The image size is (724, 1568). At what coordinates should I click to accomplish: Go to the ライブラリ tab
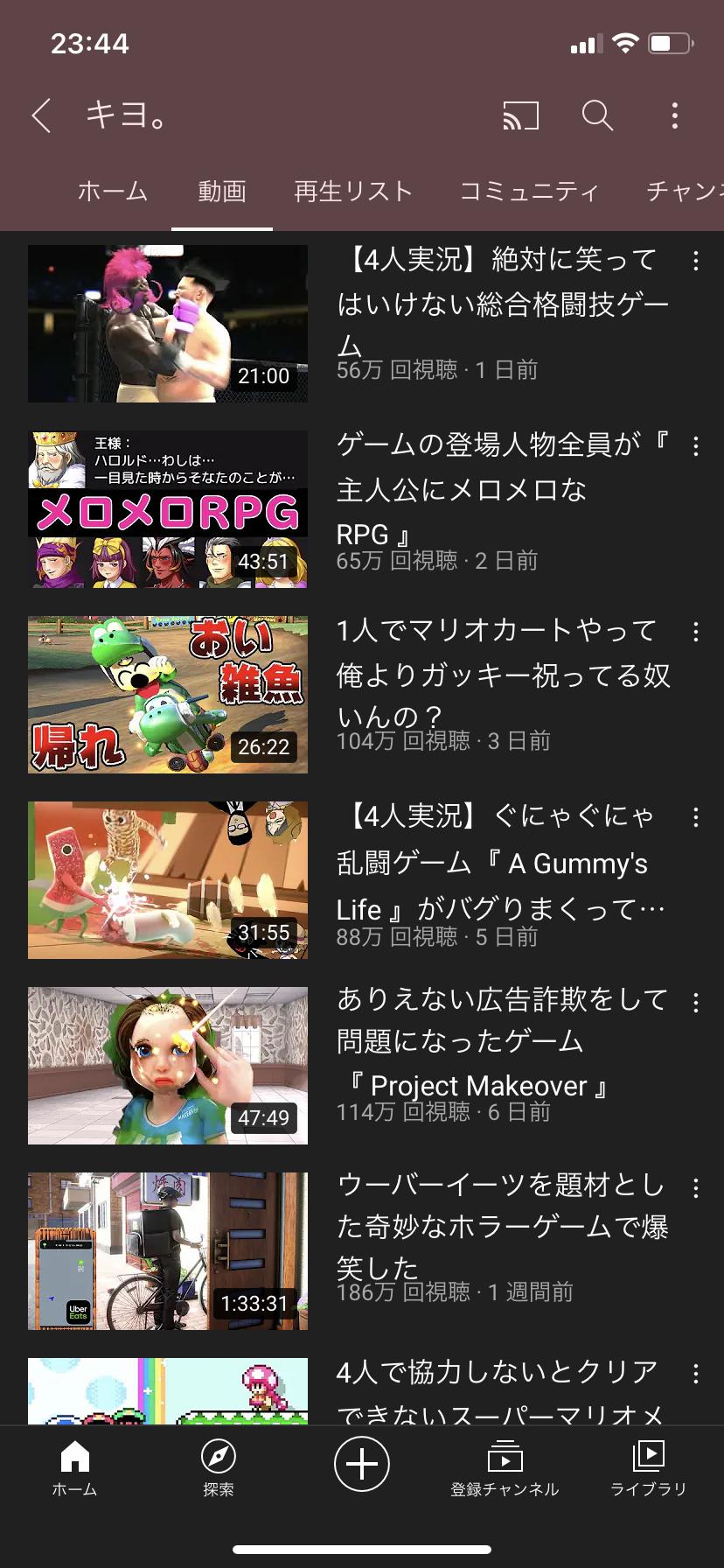point(648,1469)
